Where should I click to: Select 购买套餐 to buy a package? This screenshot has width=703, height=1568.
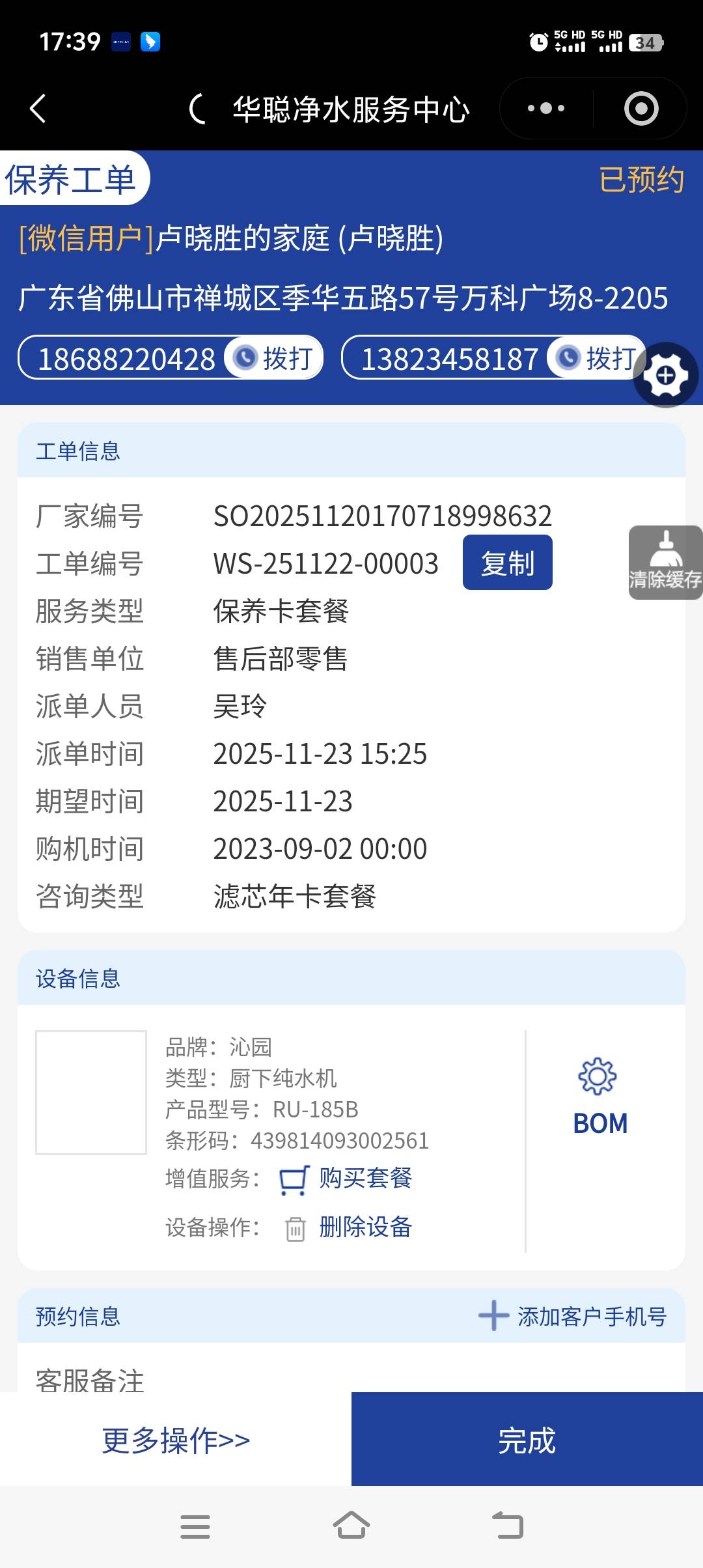click(365, 1179)
